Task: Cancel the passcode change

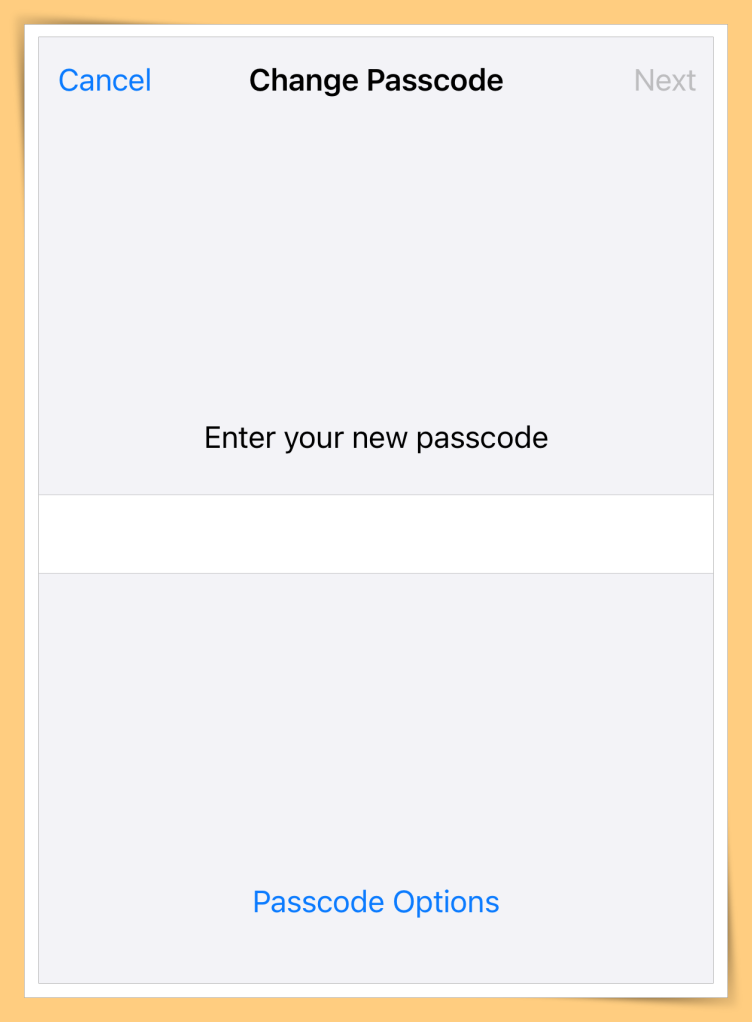Action: [x=105, y=80]
